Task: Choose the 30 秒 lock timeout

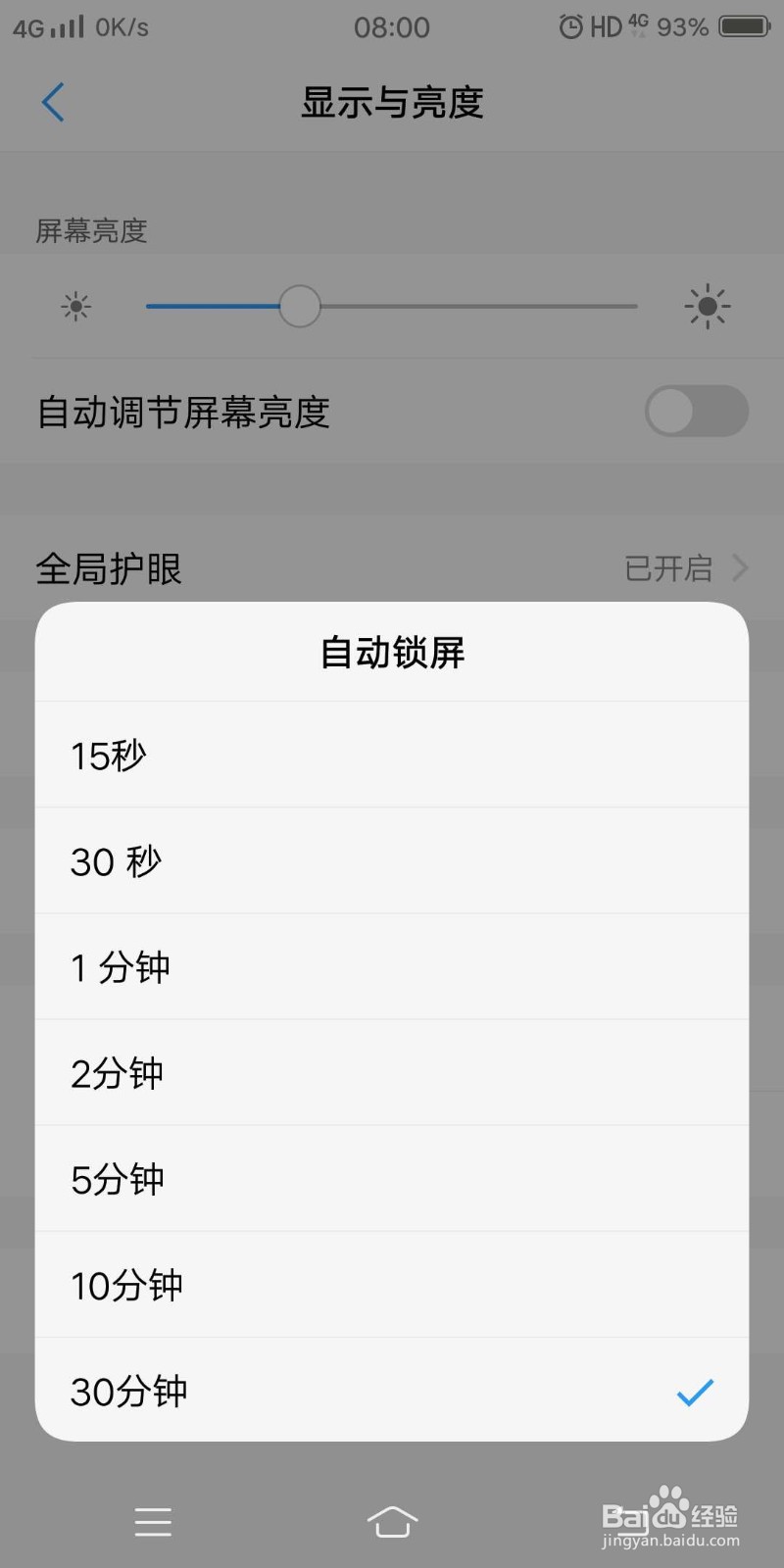Action: point(392,860)
